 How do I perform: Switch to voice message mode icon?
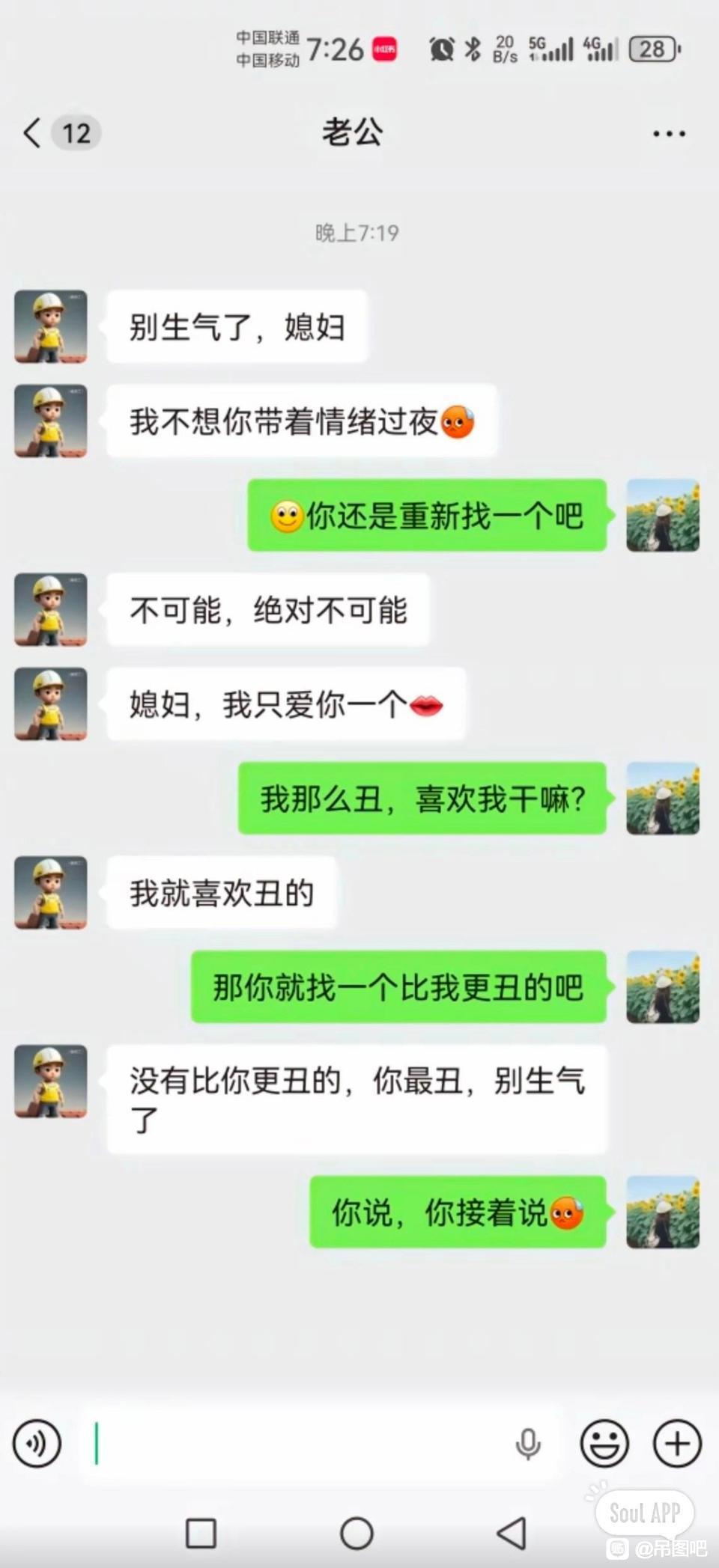[37, 1445]
